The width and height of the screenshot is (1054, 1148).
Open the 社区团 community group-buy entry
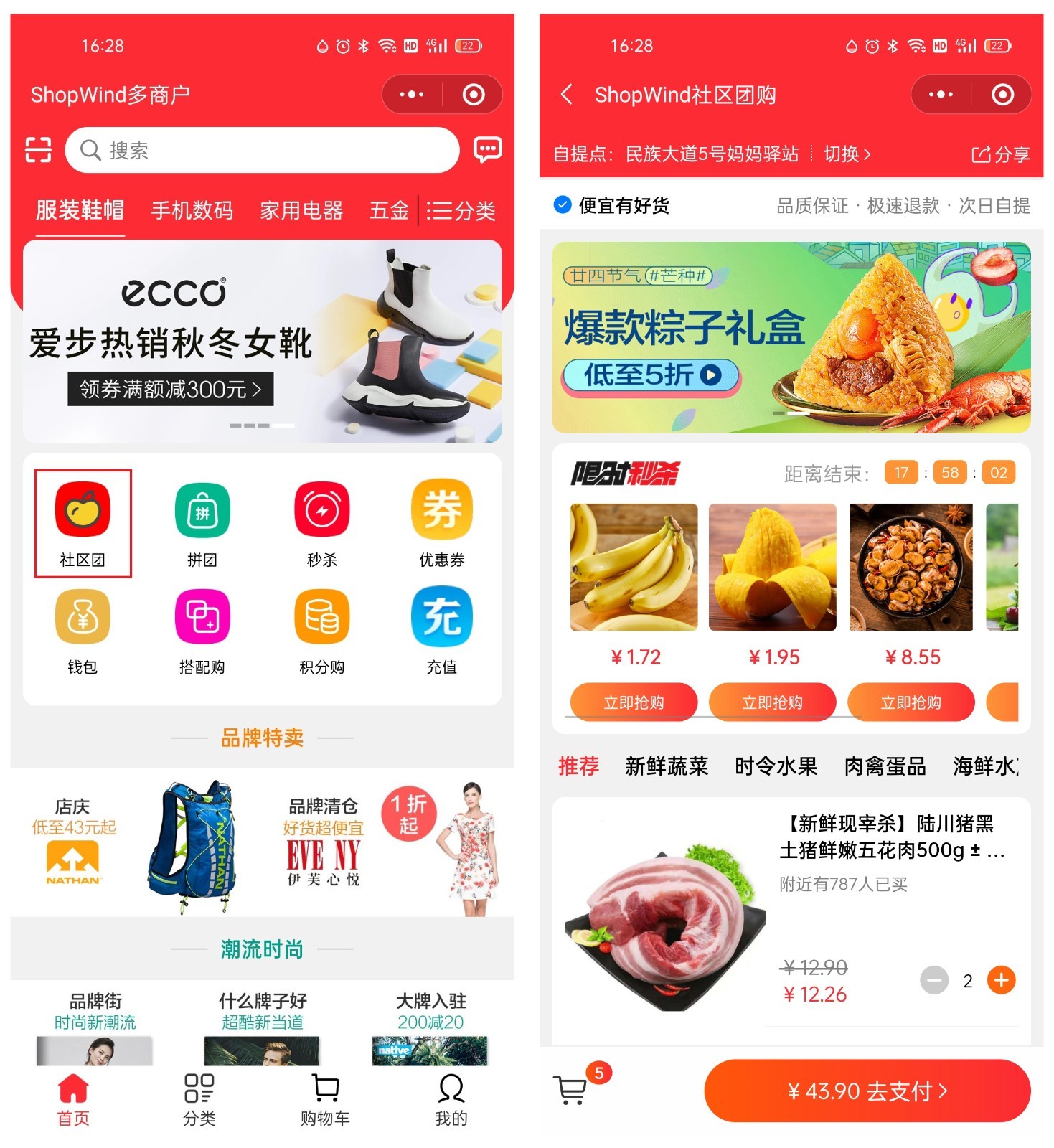tap(83, 523)
